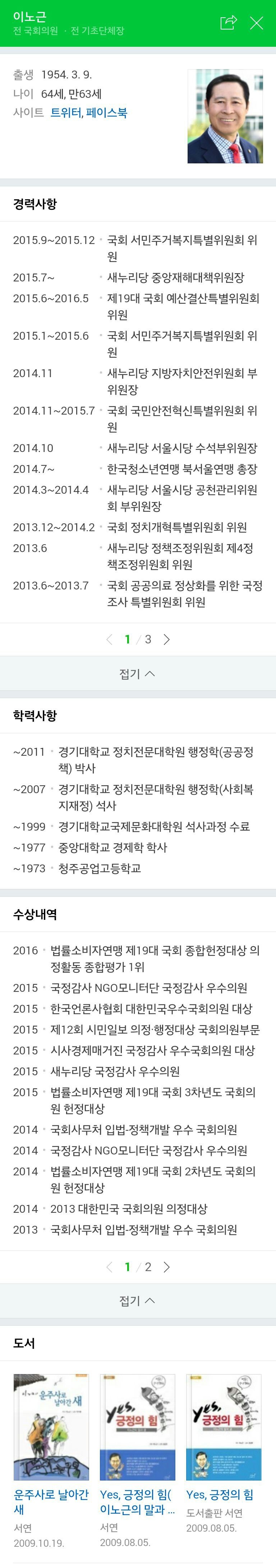Collapse the 수상내역 section
This screenshot has height=1568, width=276.
[137, 1301]
